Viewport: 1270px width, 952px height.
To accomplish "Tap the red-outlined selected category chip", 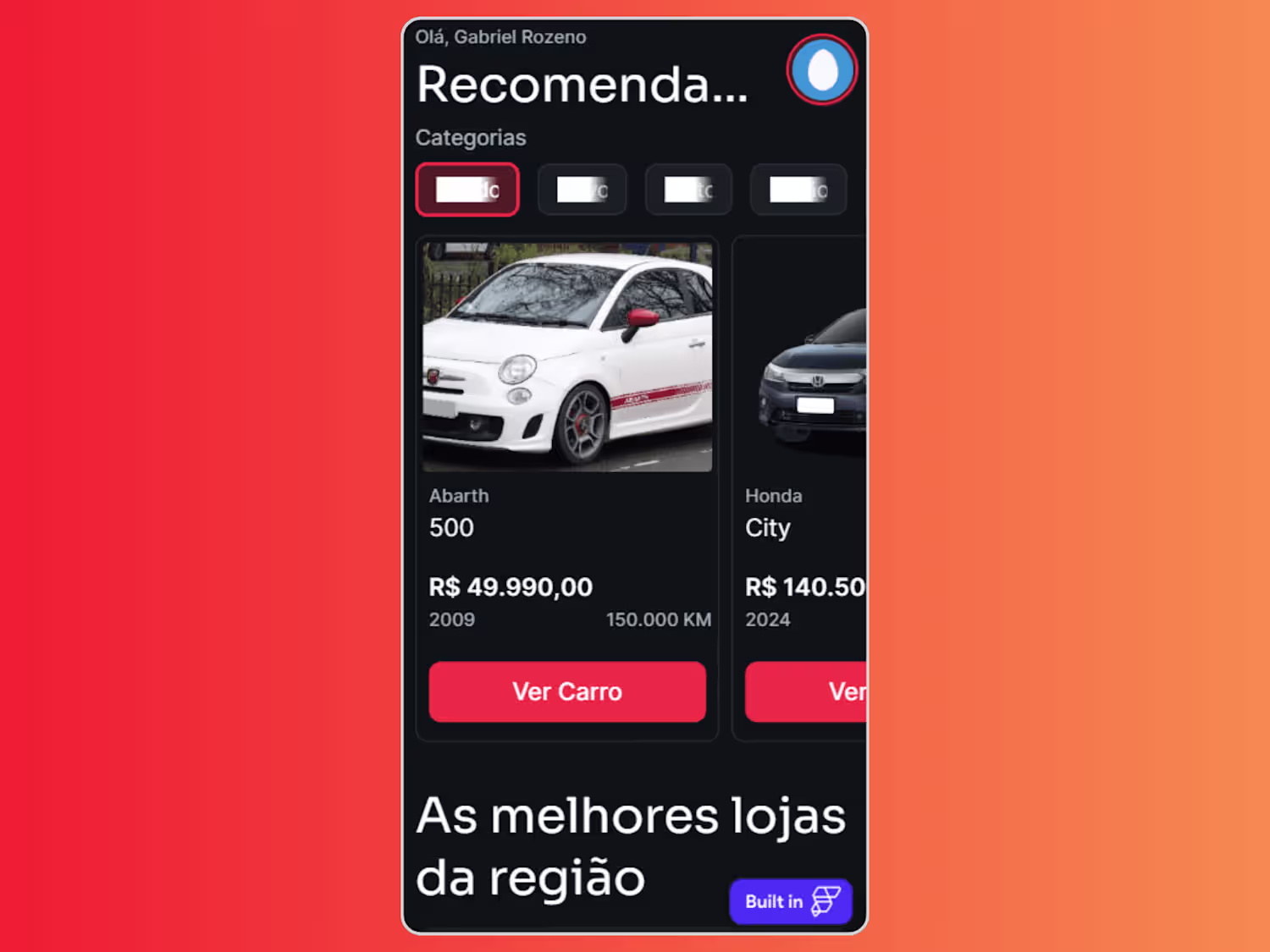I will click(467, 190).
